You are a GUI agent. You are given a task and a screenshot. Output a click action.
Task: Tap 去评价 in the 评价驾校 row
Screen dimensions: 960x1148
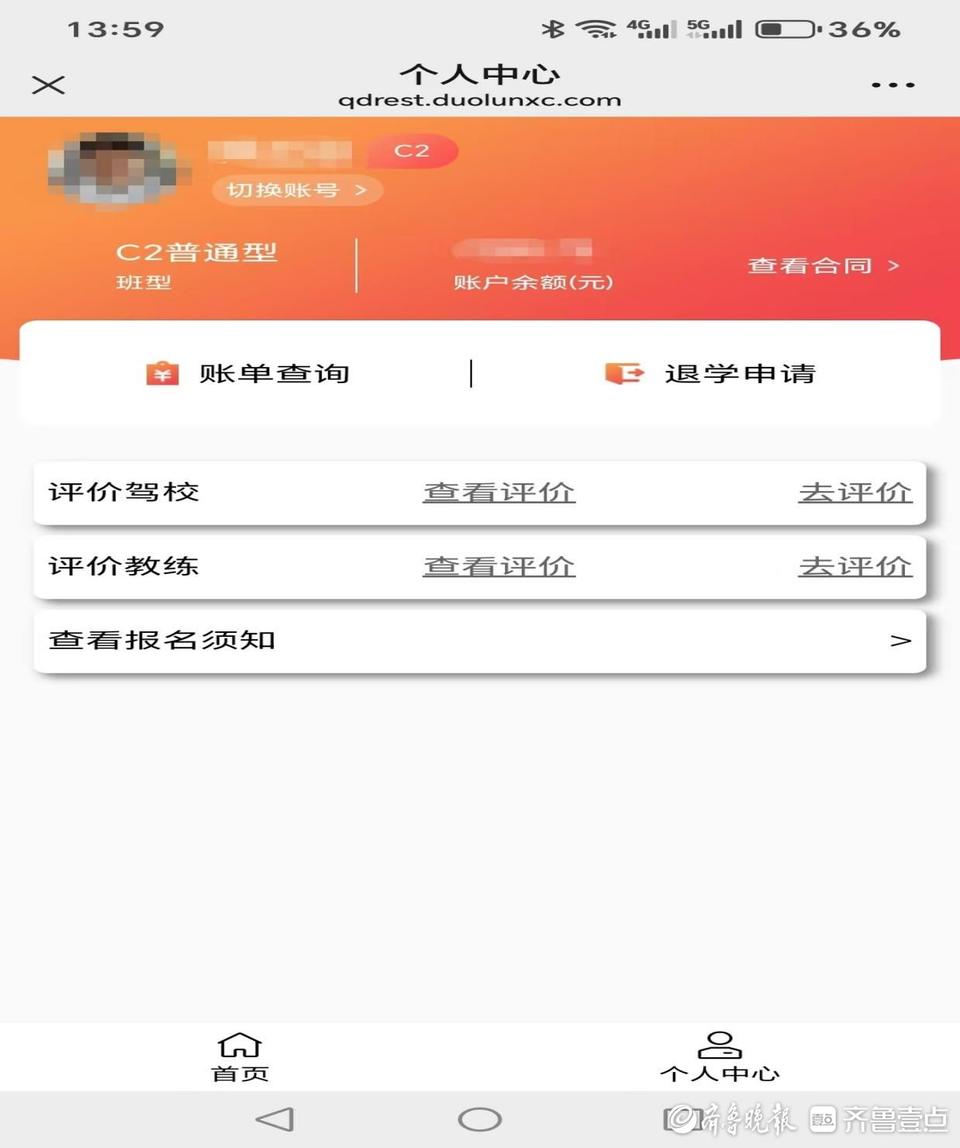(x=855, y=492)
